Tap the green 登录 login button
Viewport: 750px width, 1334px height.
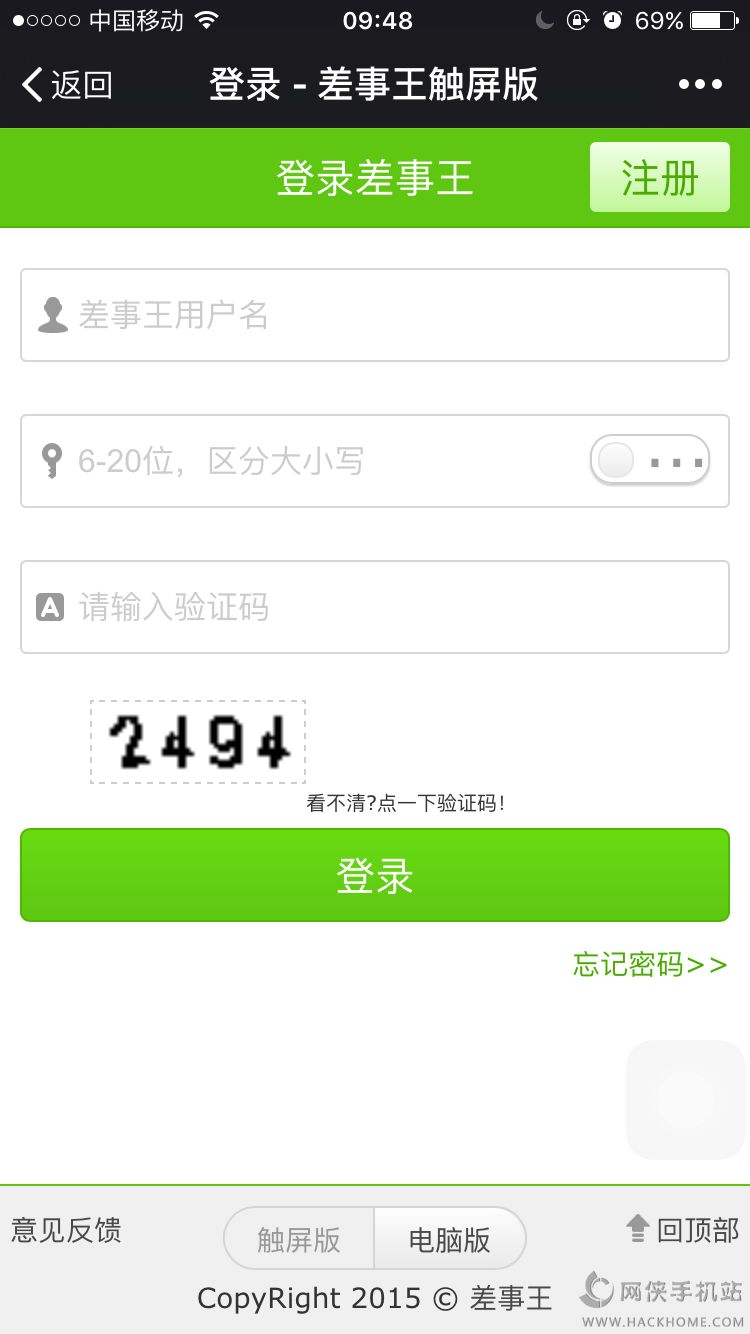point(375,875)
